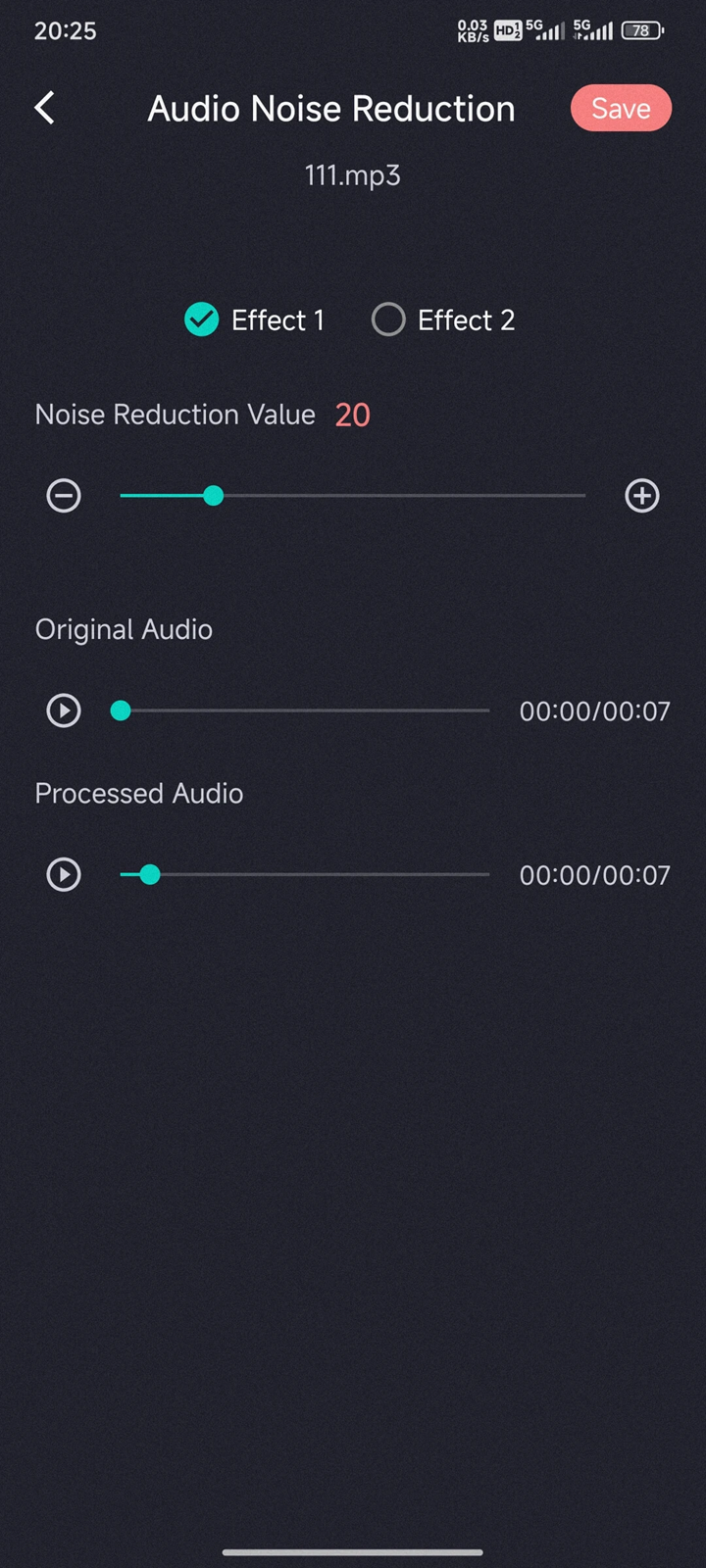Seek within the Original Audio progress bar
The height and width of the screenshot is (1568, 706).
(x=304, y=710)
